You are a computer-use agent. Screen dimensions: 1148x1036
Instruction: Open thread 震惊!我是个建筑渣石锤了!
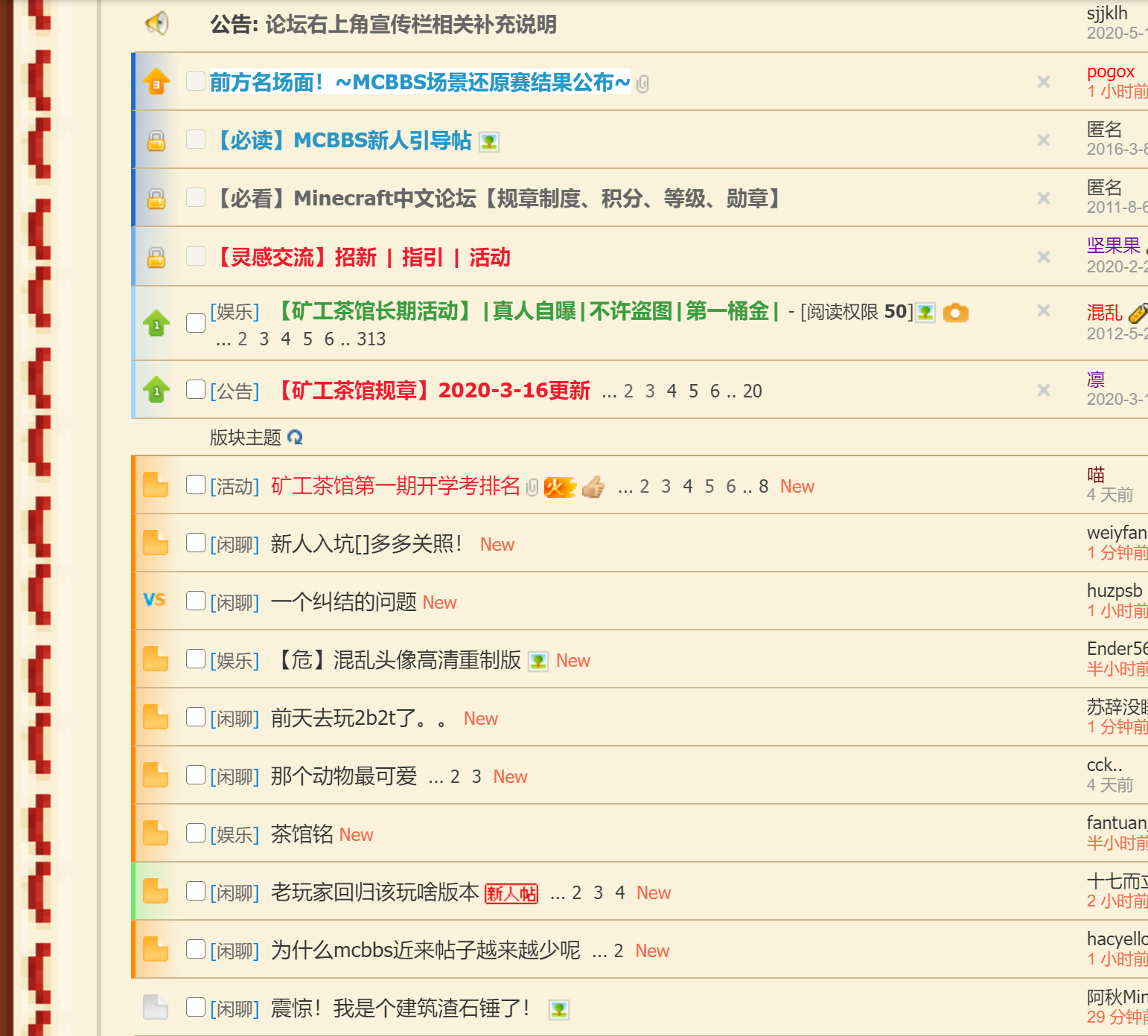[400, 1008]
